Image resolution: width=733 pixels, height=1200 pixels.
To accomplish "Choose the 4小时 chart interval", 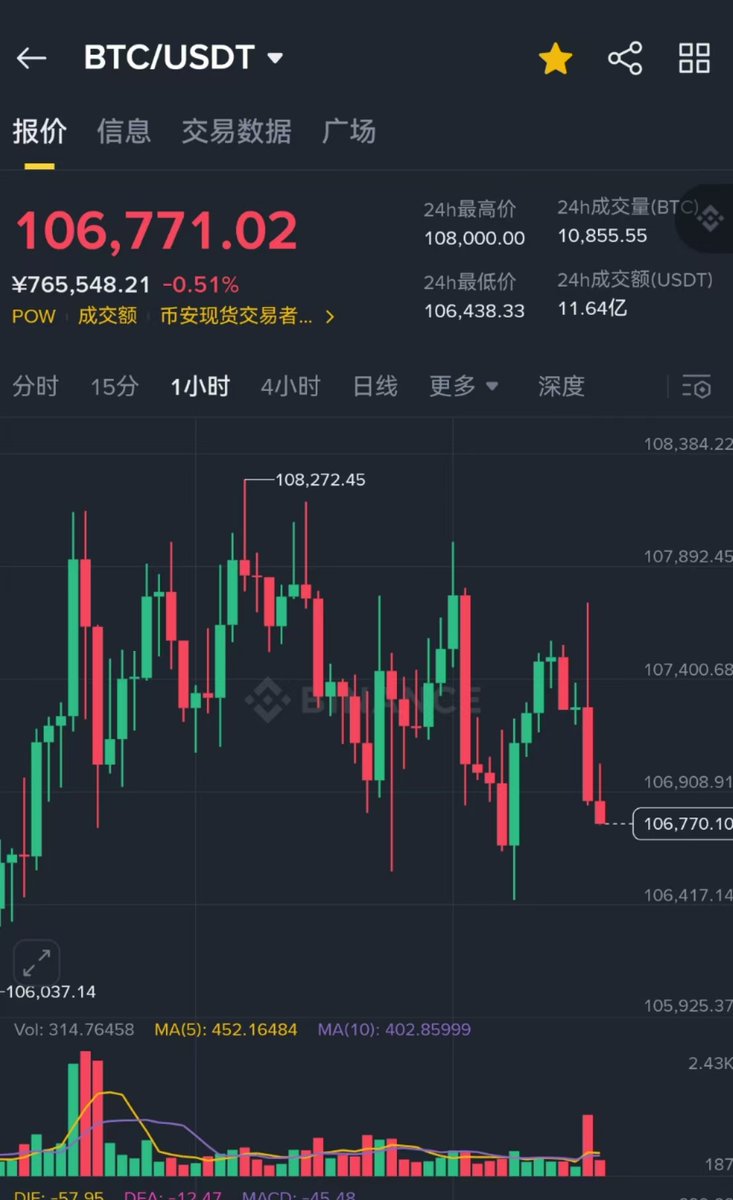I will (x=290, y=386).
